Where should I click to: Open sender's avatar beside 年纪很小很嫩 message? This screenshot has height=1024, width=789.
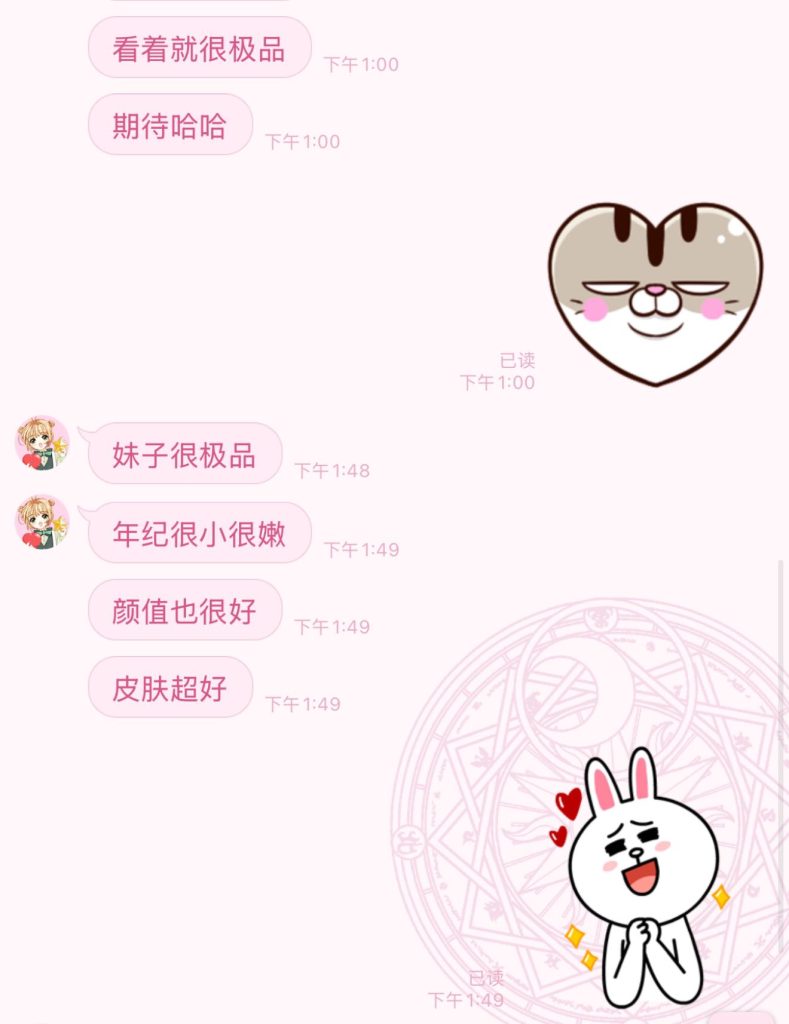pos(42,522)
